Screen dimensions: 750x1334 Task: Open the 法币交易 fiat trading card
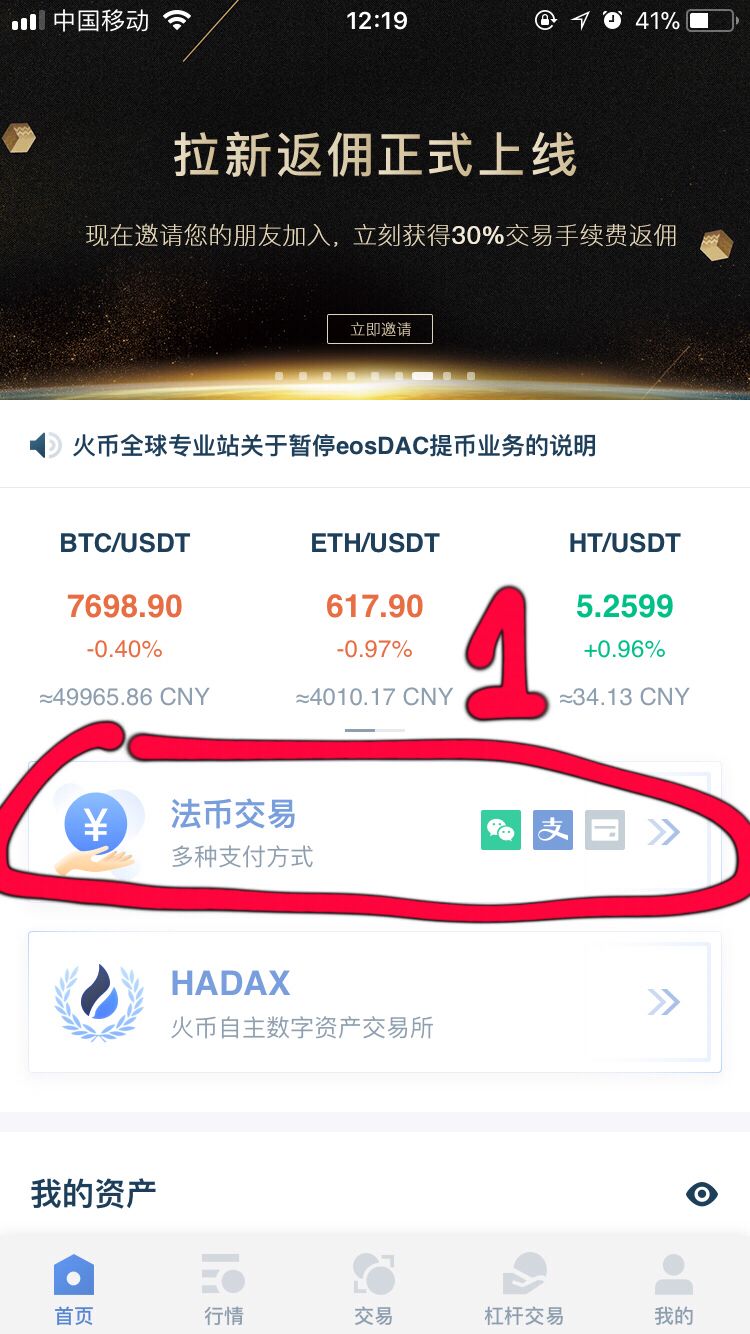coord(375,832)
